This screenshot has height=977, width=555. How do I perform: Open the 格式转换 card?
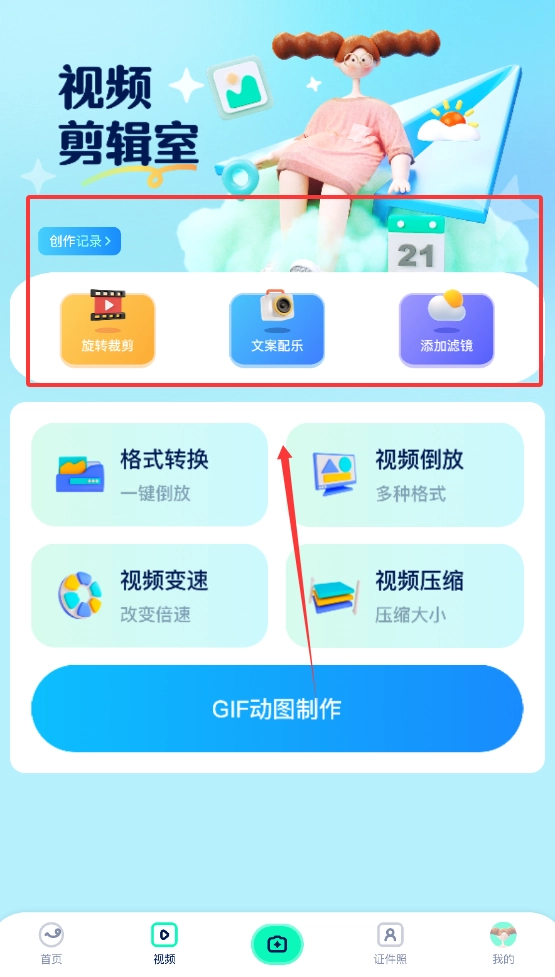click(149, 475)
